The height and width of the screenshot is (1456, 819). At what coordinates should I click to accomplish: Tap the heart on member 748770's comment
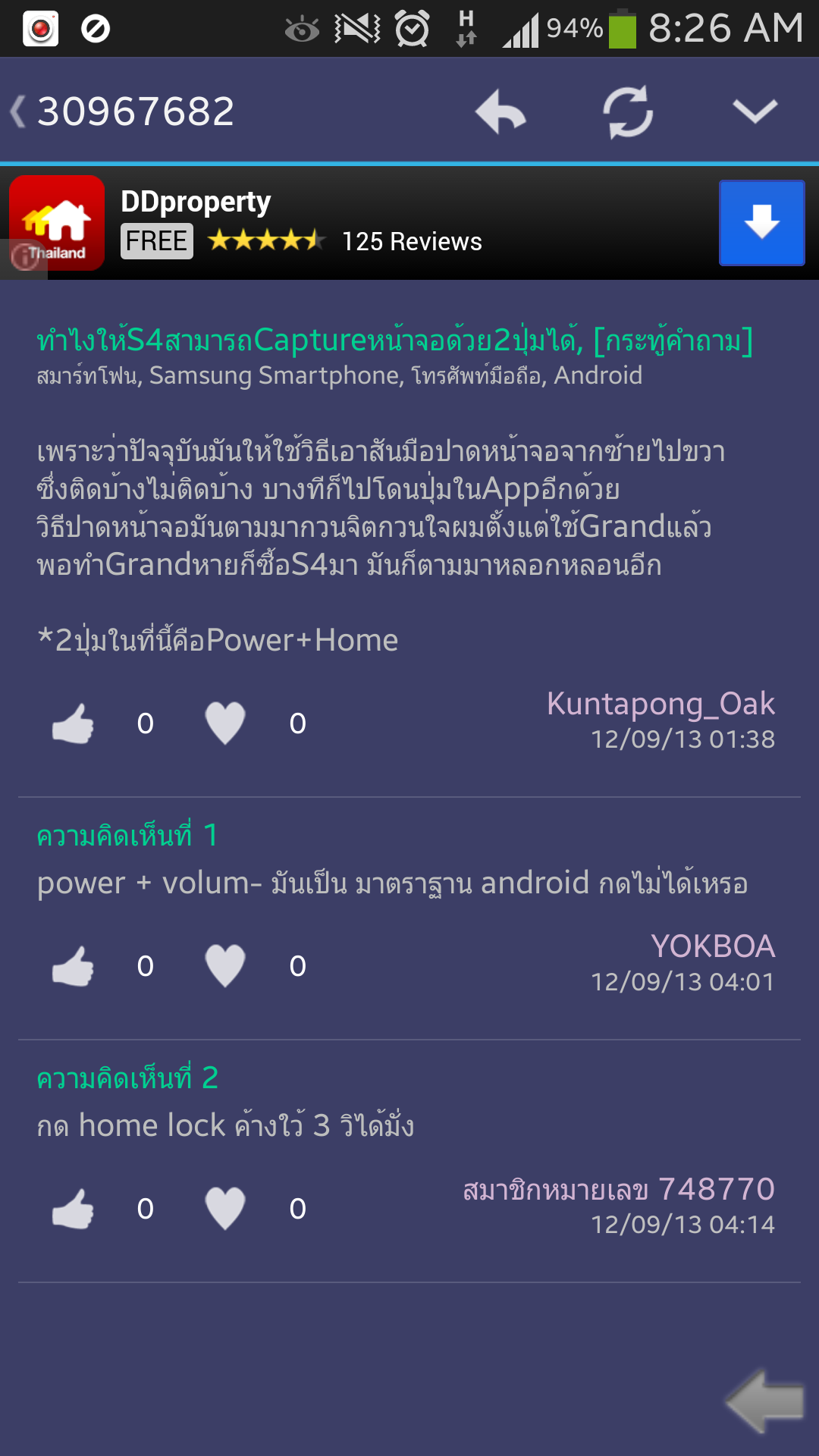point(225,1208)
